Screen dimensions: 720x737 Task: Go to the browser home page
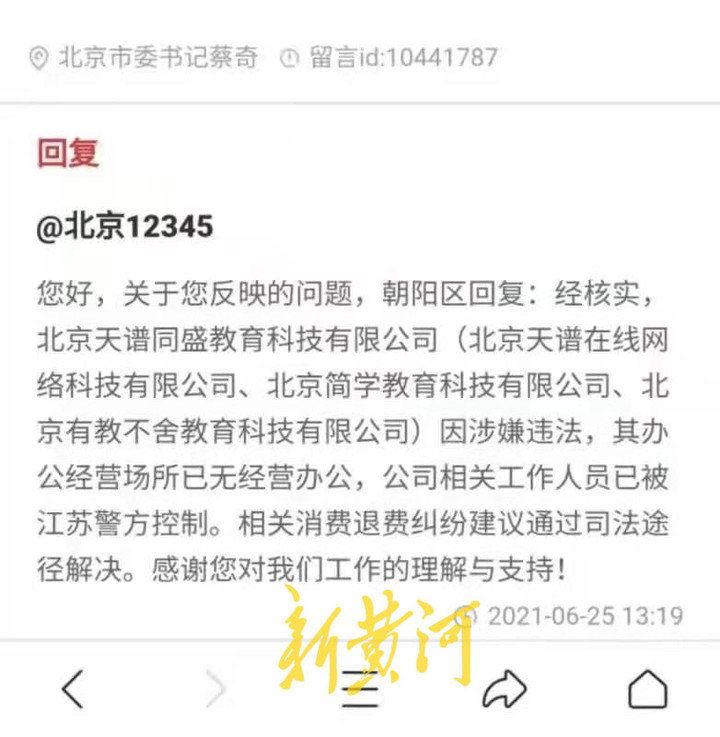pos(647,689)
